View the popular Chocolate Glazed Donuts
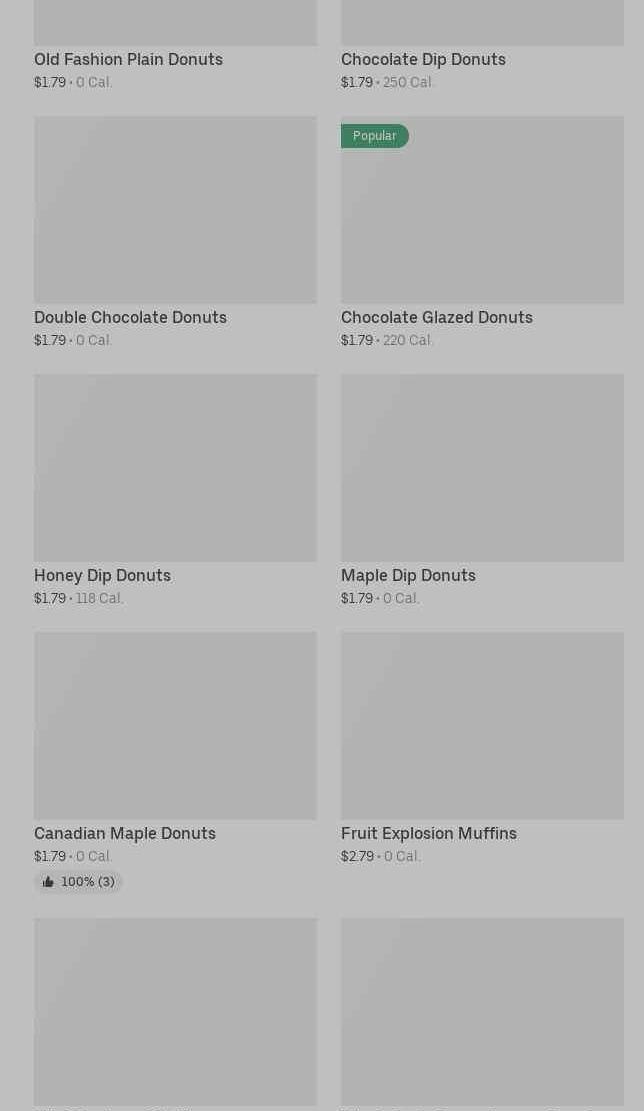 (x=482, y=232)
